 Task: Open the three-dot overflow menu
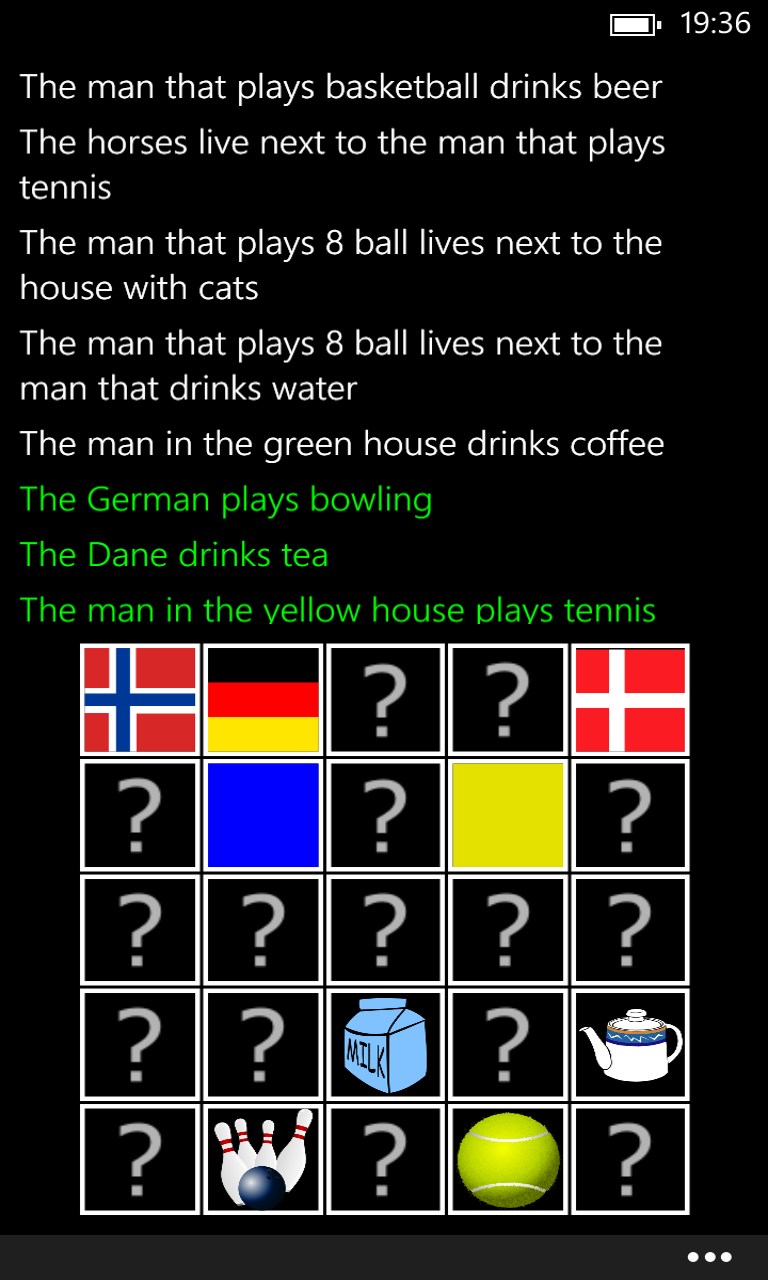click(710, 1257)
